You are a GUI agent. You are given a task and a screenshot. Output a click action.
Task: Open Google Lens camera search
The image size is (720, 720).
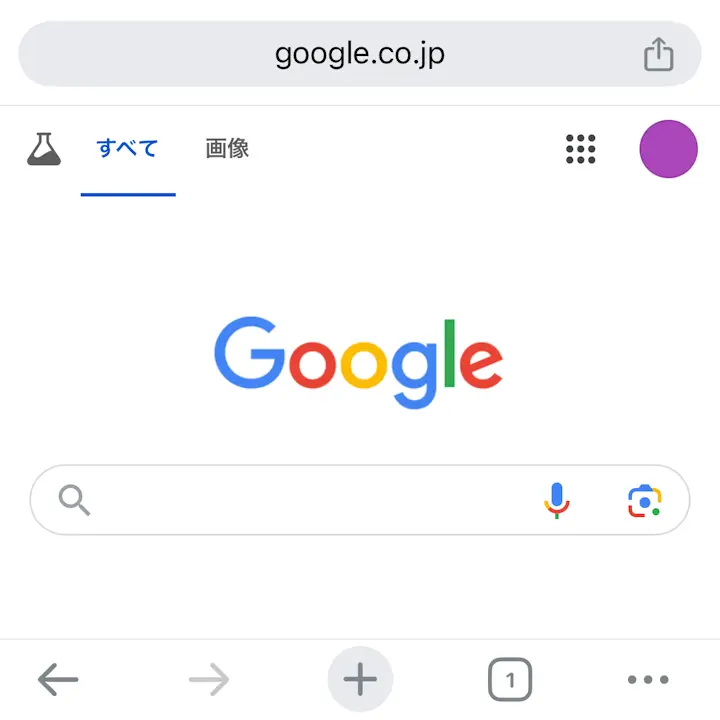645,500
